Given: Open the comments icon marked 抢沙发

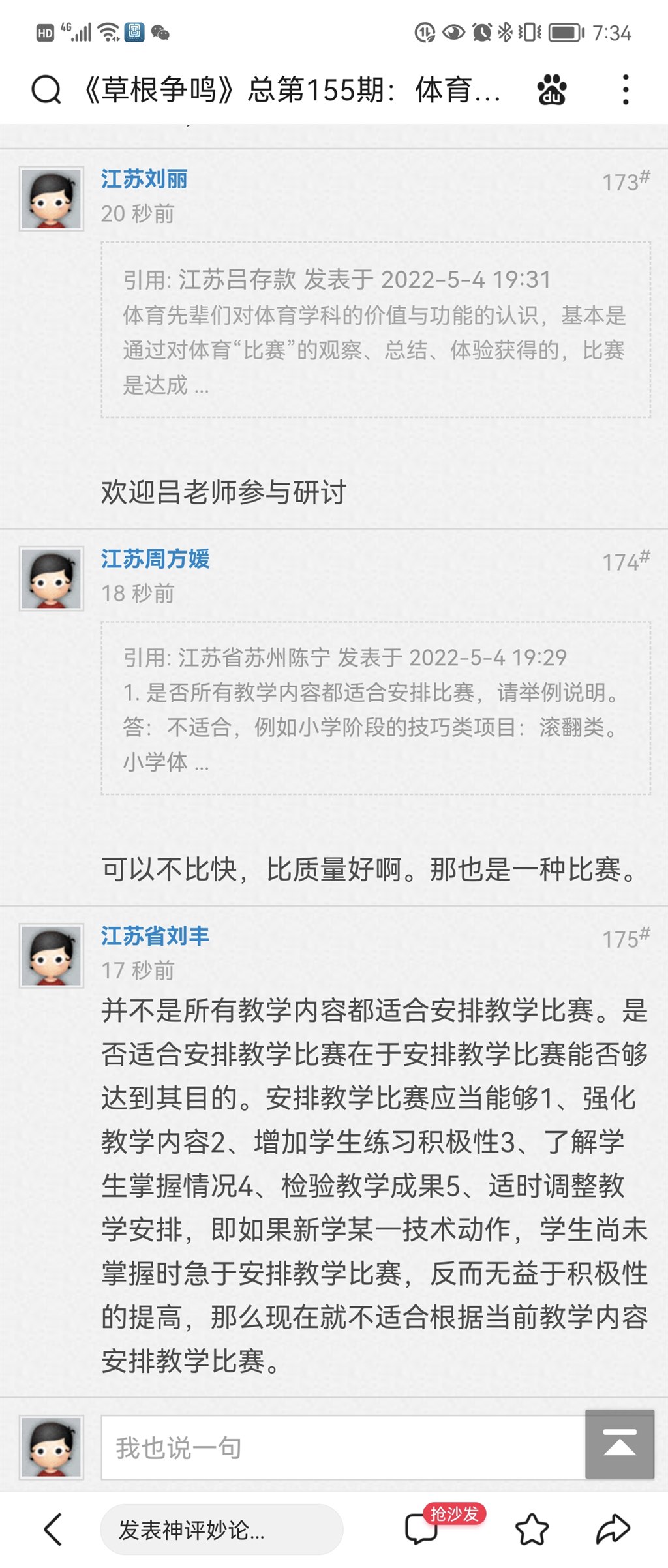Looking at the screenshot, I should click(x=422, y=1529).
